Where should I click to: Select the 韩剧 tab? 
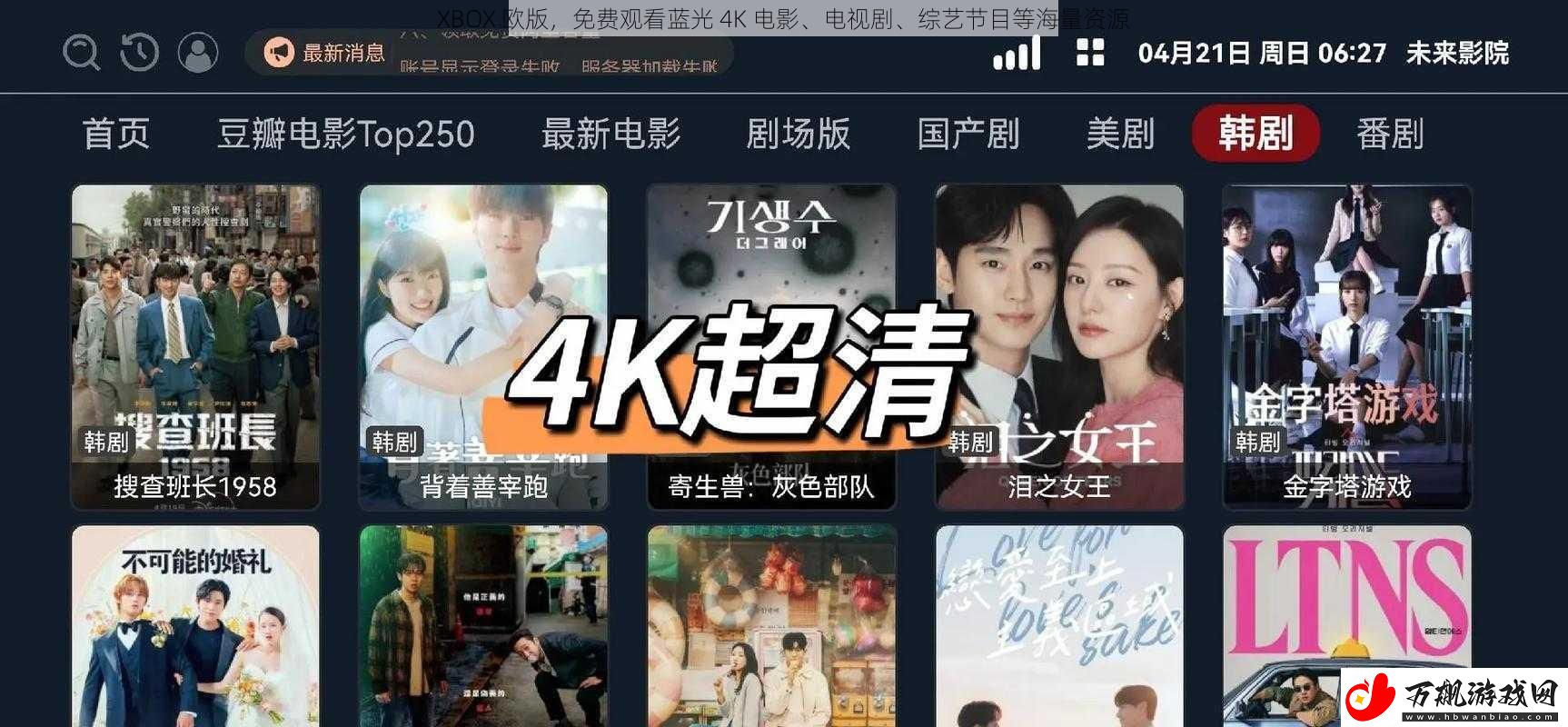[1255, 134]
